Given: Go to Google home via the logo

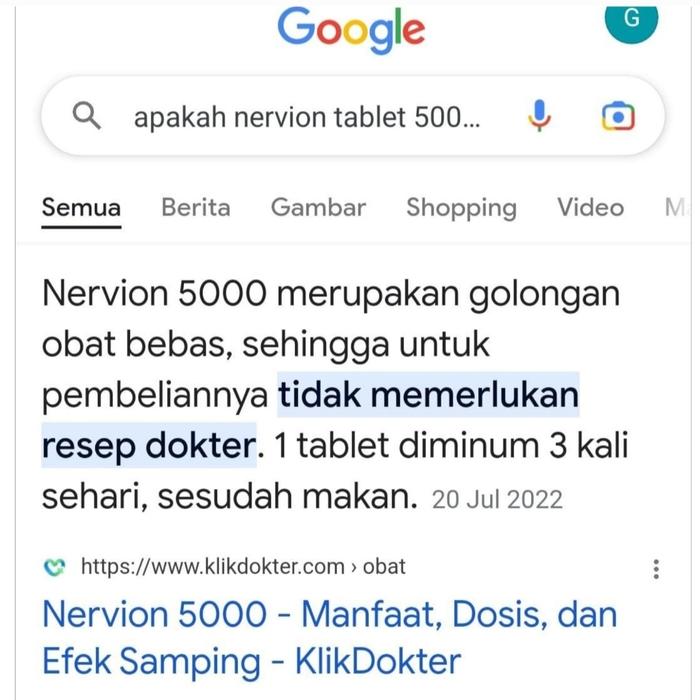Looking at the screenshot, I should 351,29.
